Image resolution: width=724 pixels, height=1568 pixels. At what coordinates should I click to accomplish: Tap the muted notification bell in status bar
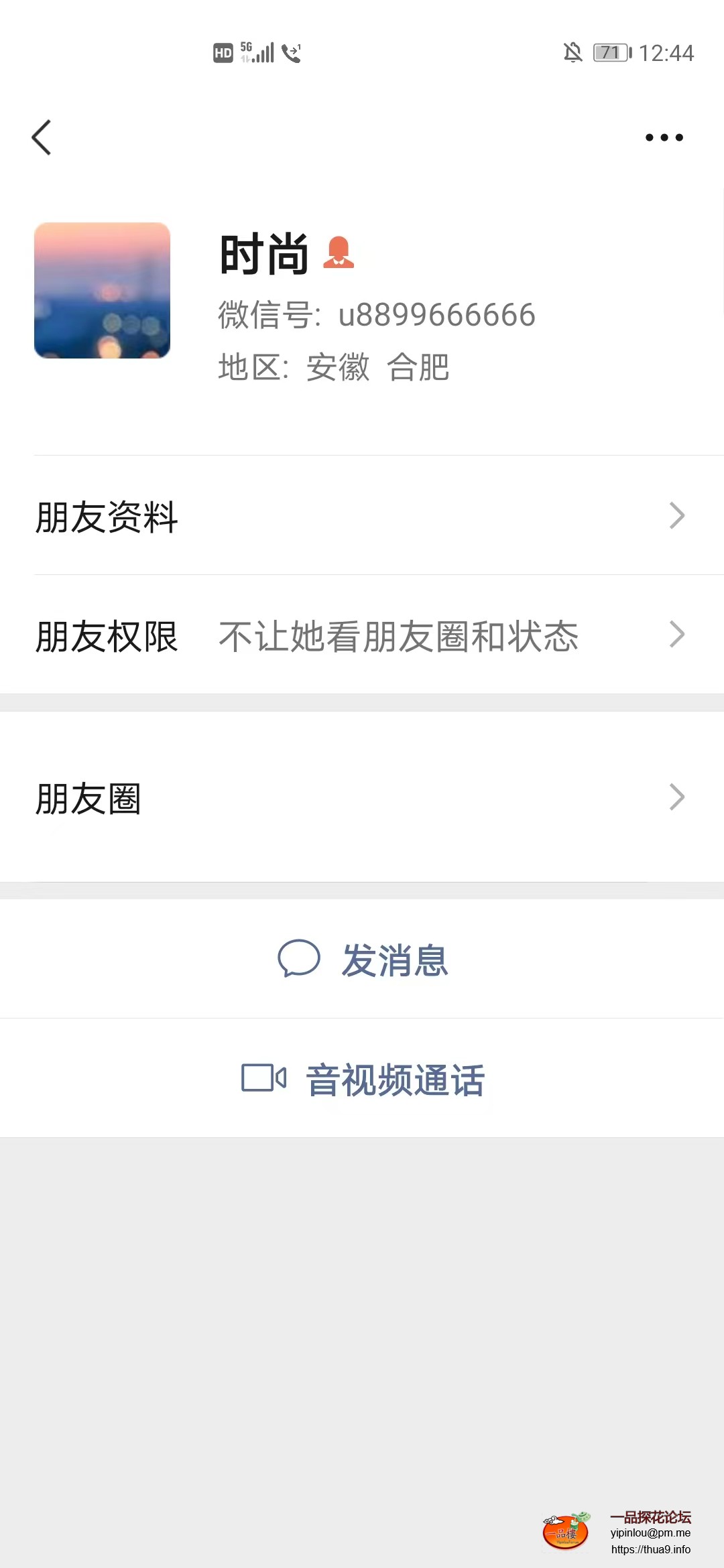pyautogui.click(x=573, y=52)
